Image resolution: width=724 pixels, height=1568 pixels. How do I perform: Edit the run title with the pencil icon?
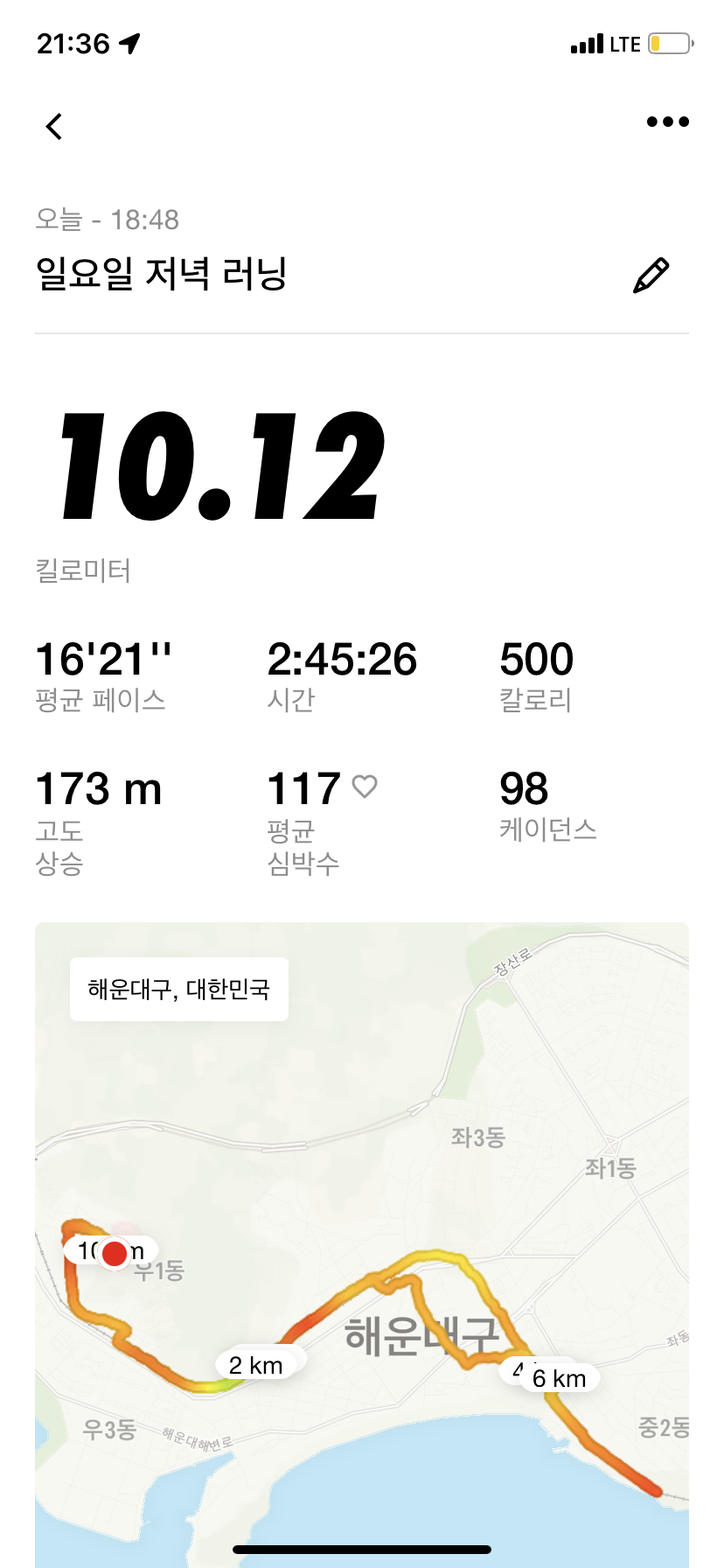pos(651,276)
